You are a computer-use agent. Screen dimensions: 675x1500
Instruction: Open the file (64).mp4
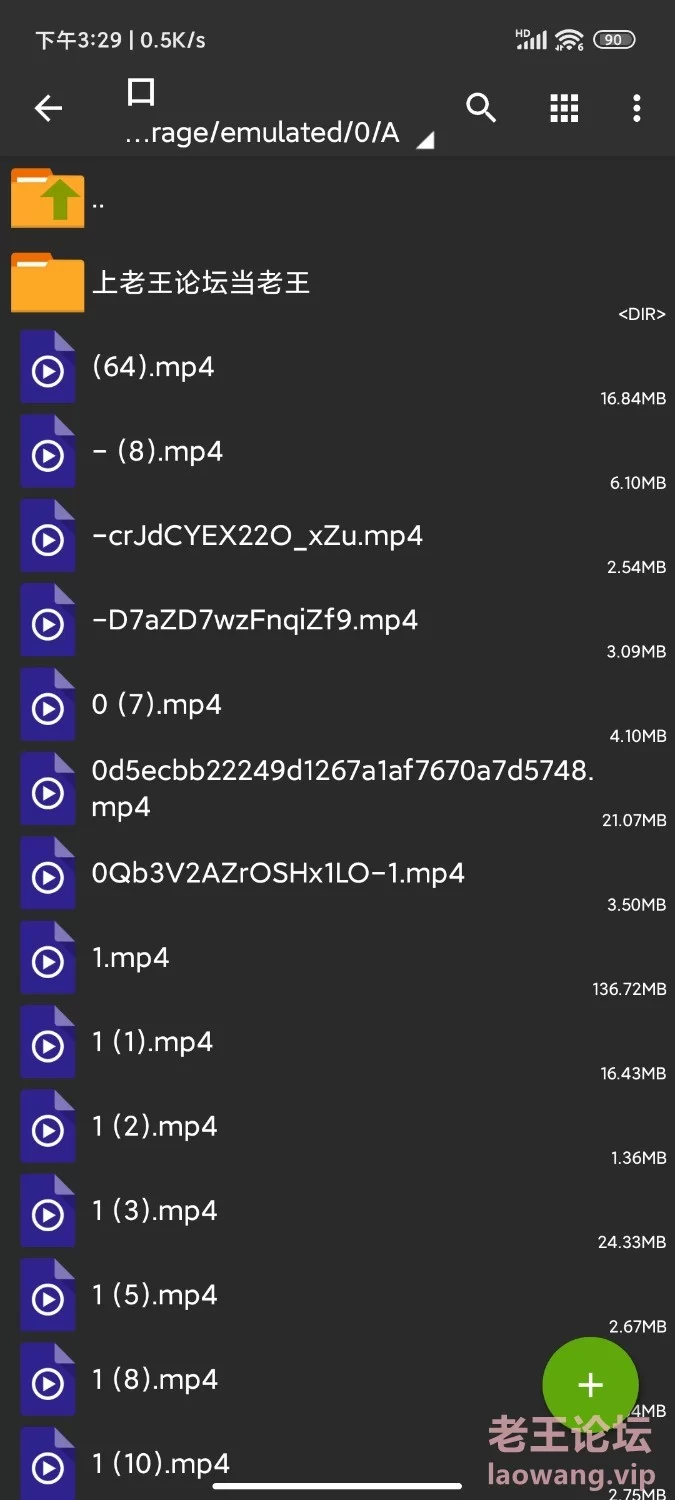click(x=153, y=367)
